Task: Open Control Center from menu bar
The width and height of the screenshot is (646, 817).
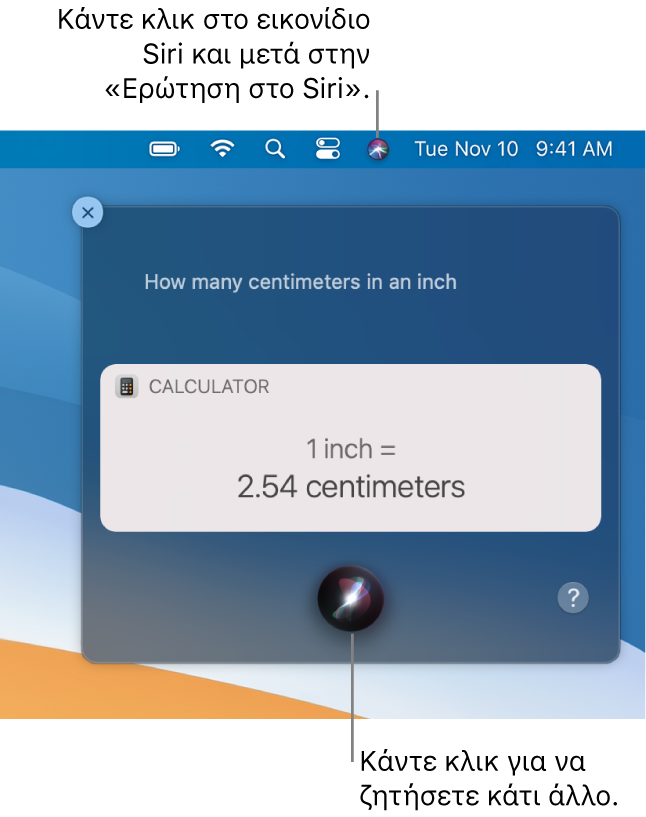Action: click(326, 150)
